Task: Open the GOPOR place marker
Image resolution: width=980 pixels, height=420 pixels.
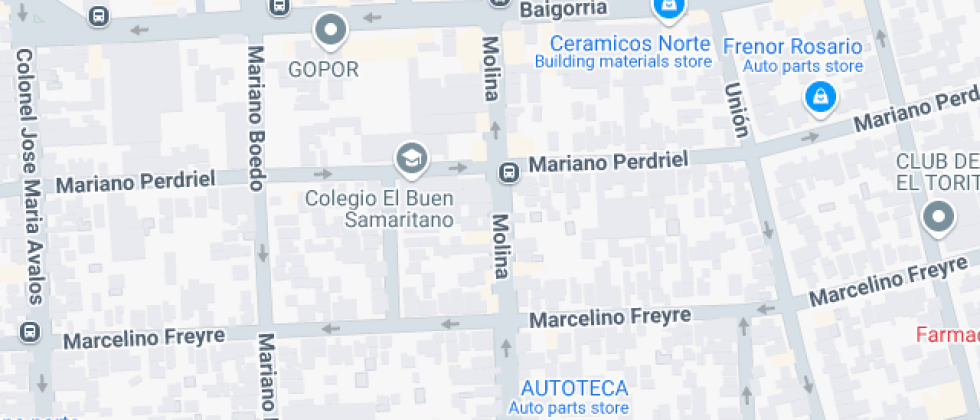Action: pos(330,32)
